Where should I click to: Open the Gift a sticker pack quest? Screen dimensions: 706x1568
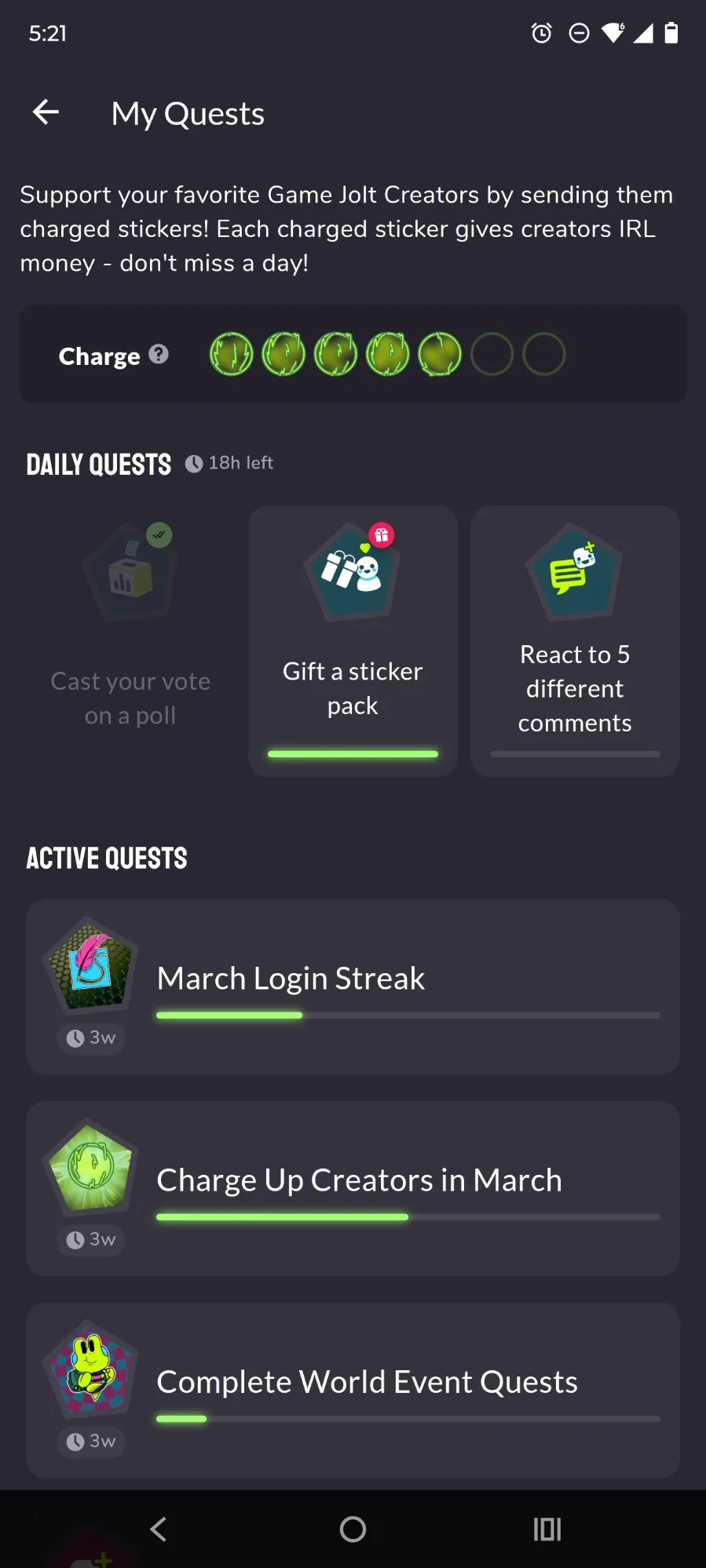353,640
